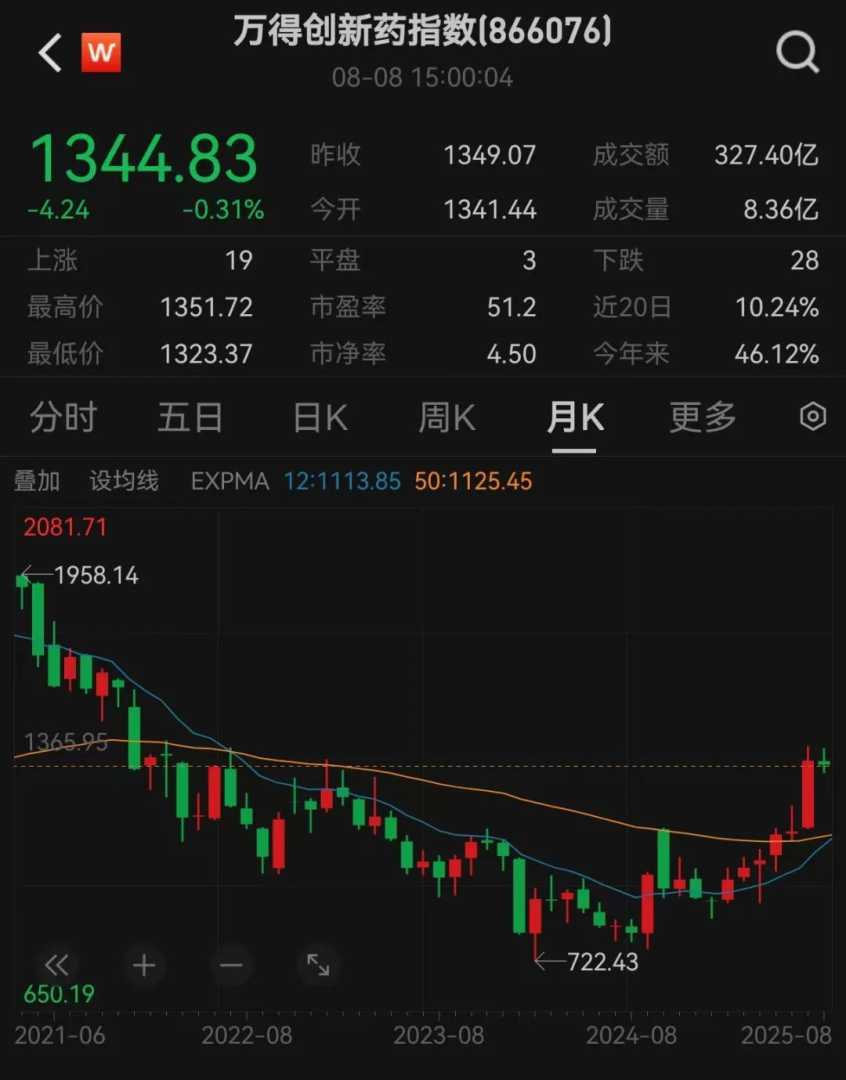846x1080 pixels.
Task: Zoom out the chart with minus
Action: [231, 965]
